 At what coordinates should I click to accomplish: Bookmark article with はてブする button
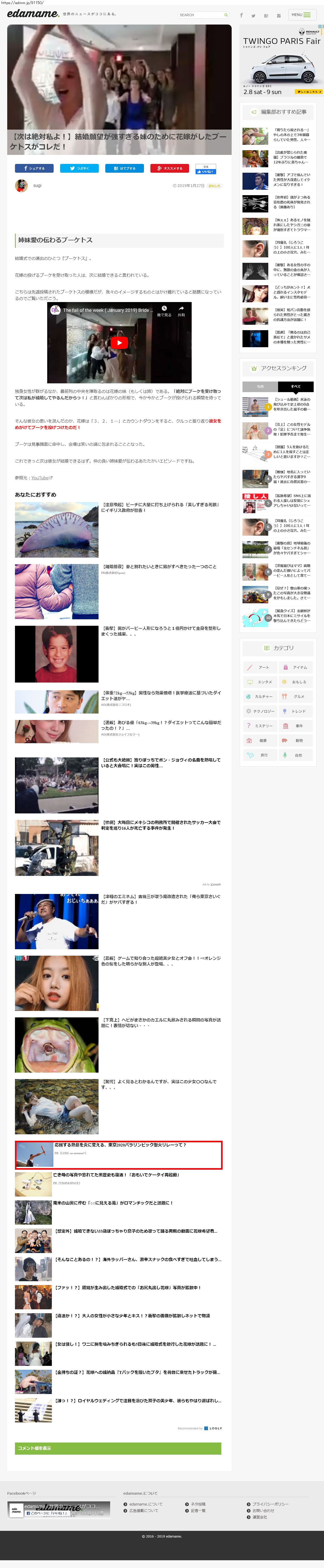click(124, 169)
